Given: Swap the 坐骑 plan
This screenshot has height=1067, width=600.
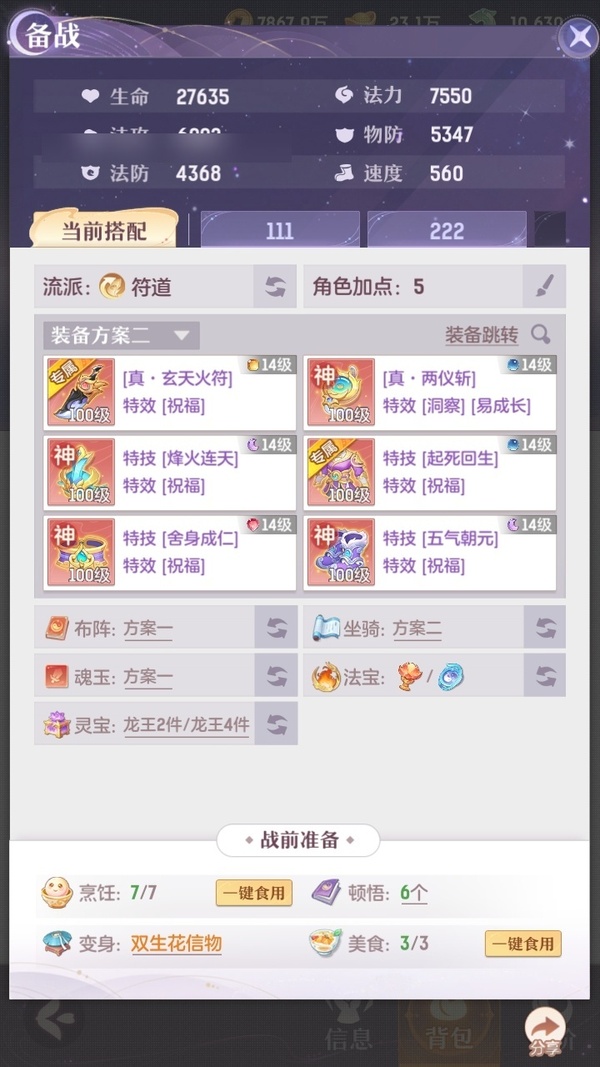Looking at the screenshot, I should [545, 628].
